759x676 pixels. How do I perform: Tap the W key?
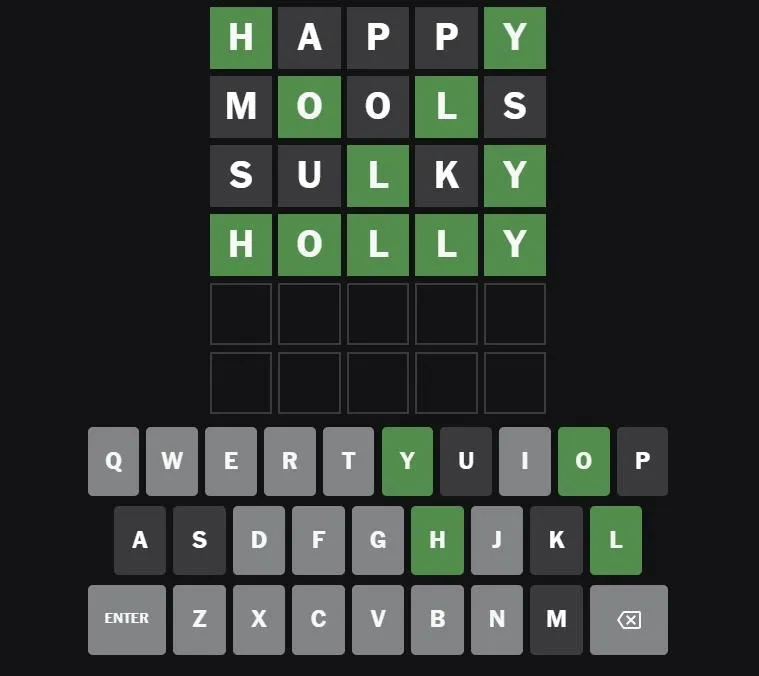172,461
